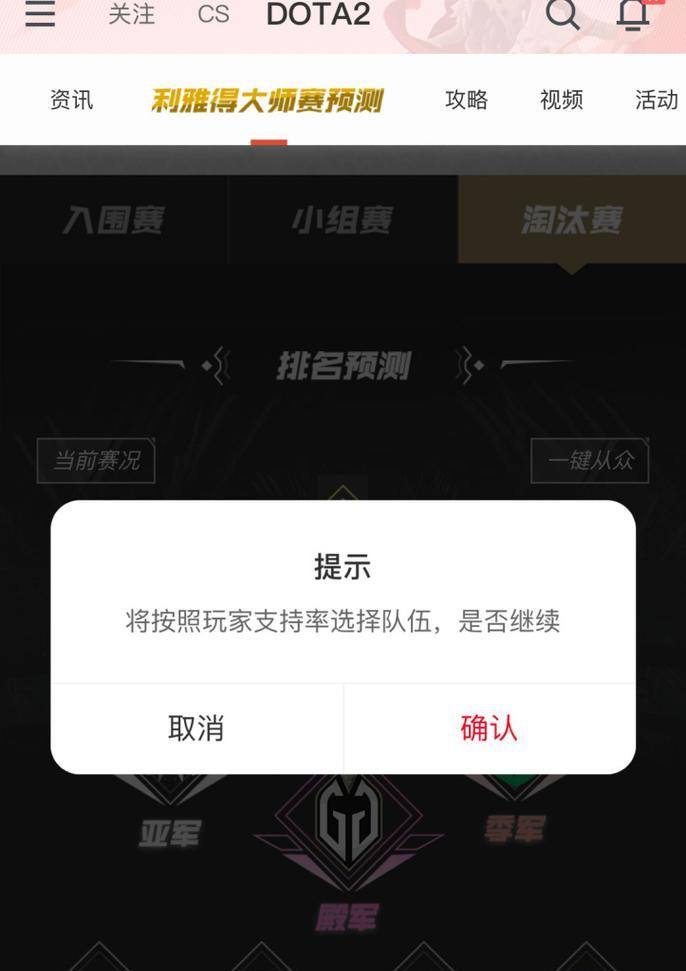Switch to the 攻略 tab
This screenshot has height=971, width=686.
click(x=466, y=100)
